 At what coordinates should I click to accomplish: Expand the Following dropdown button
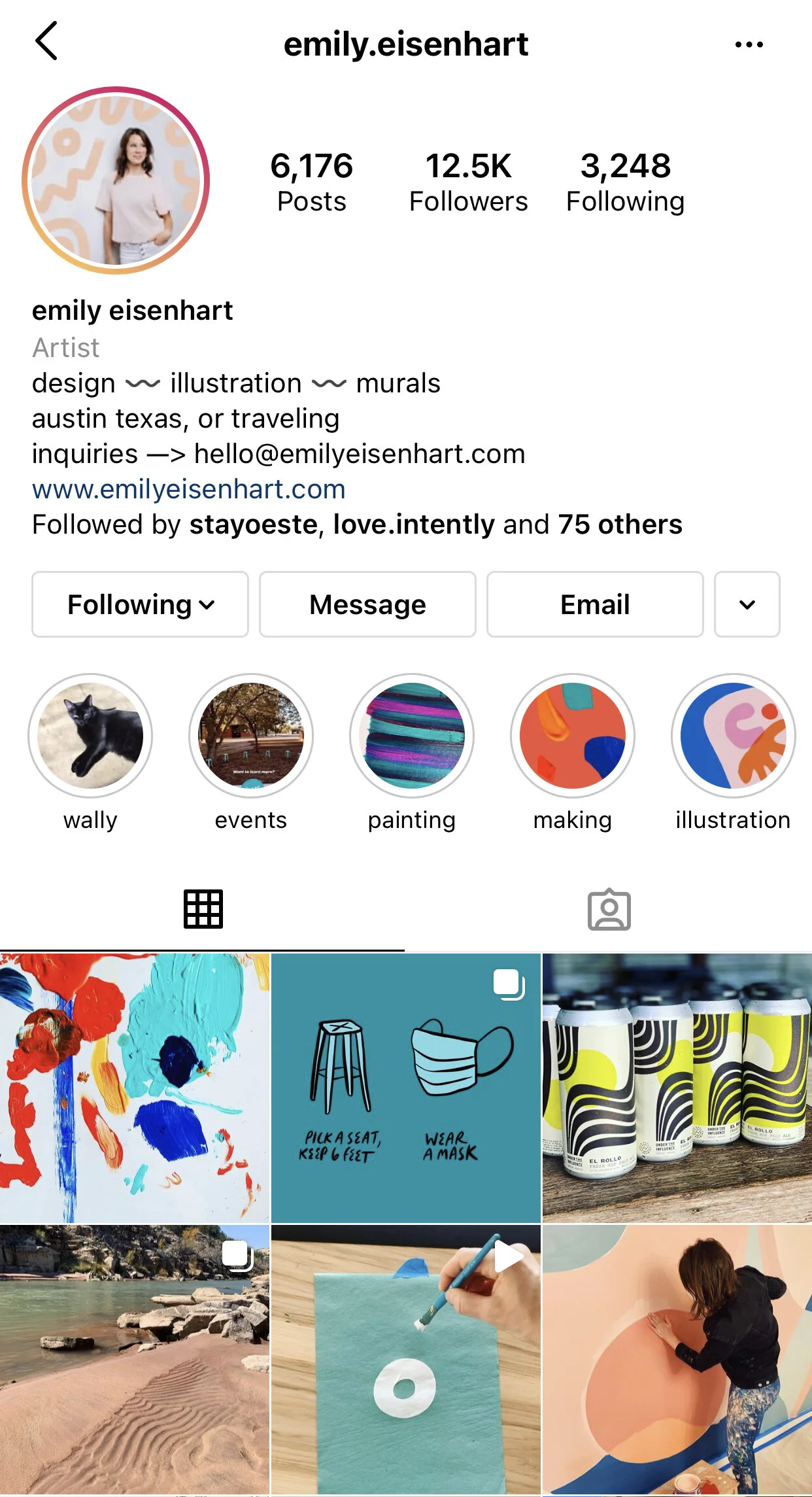click(140, 604)
